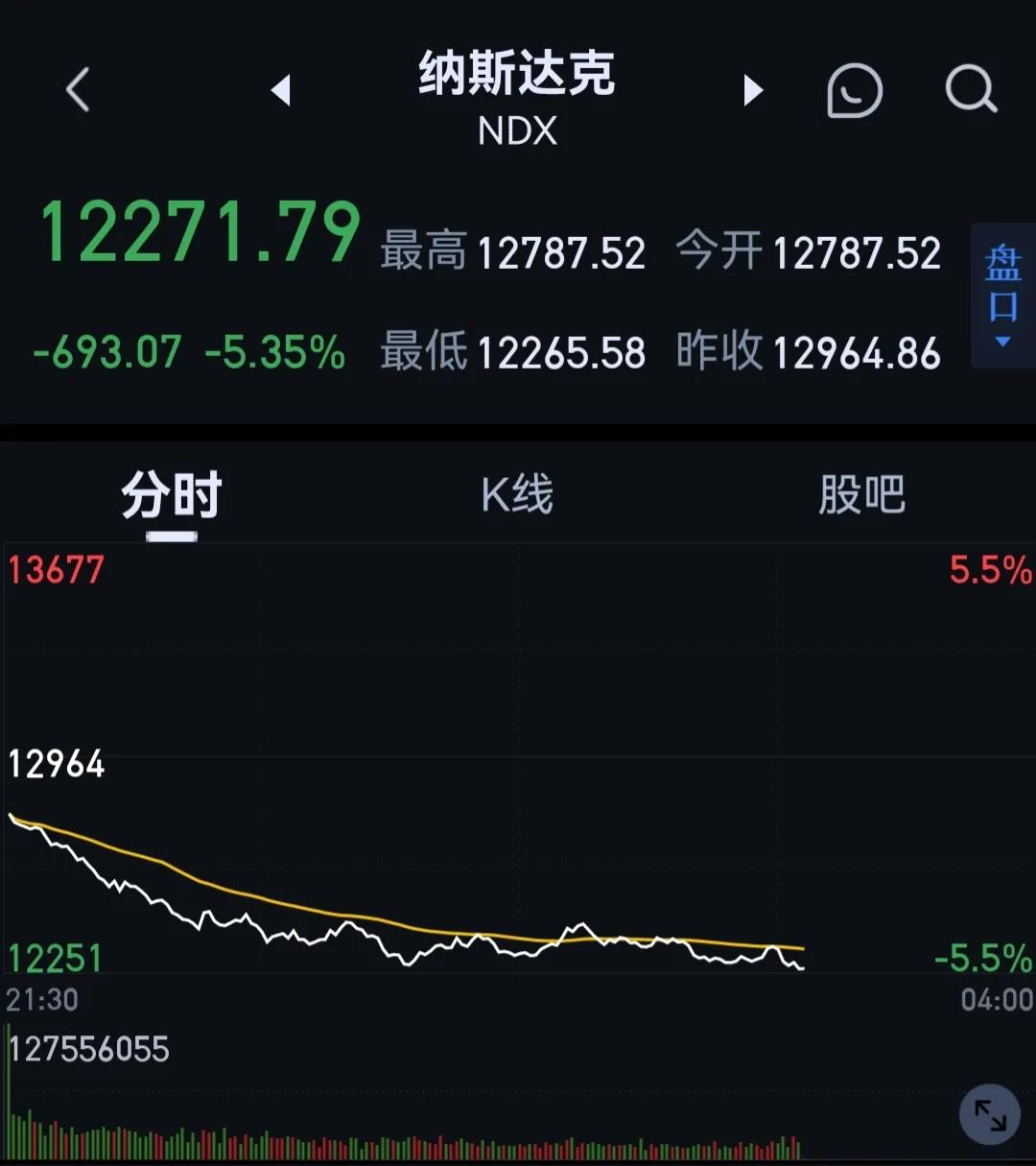Viewport: 1036px width, 1166px height.
Task: Select the 分时 minute chart tab
Action: coord(169,492)
